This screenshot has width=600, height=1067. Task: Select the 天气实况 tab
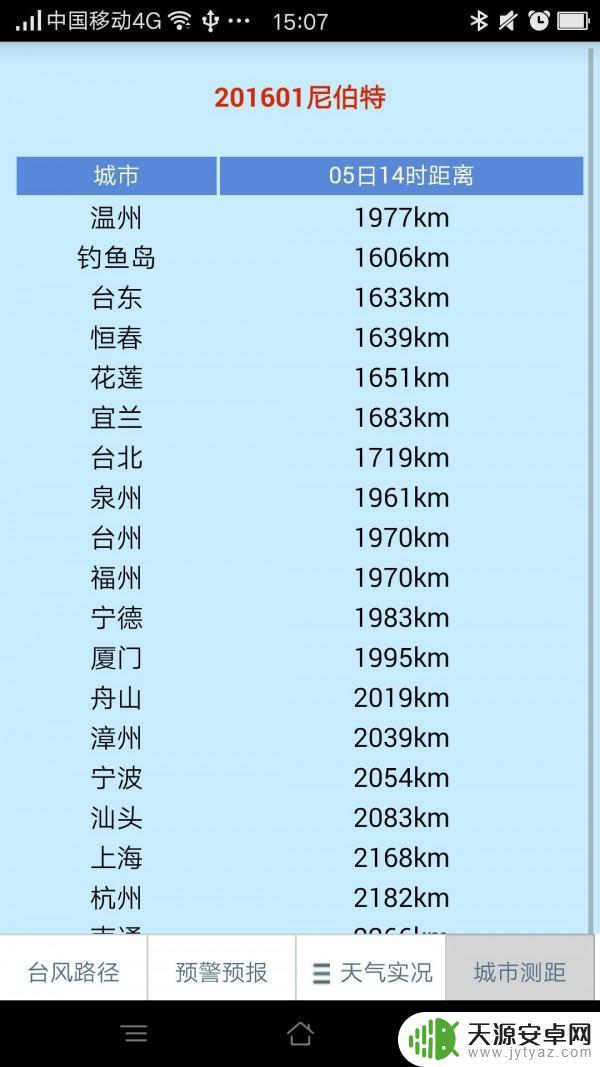pyautogui.click(x=371, y=971)
